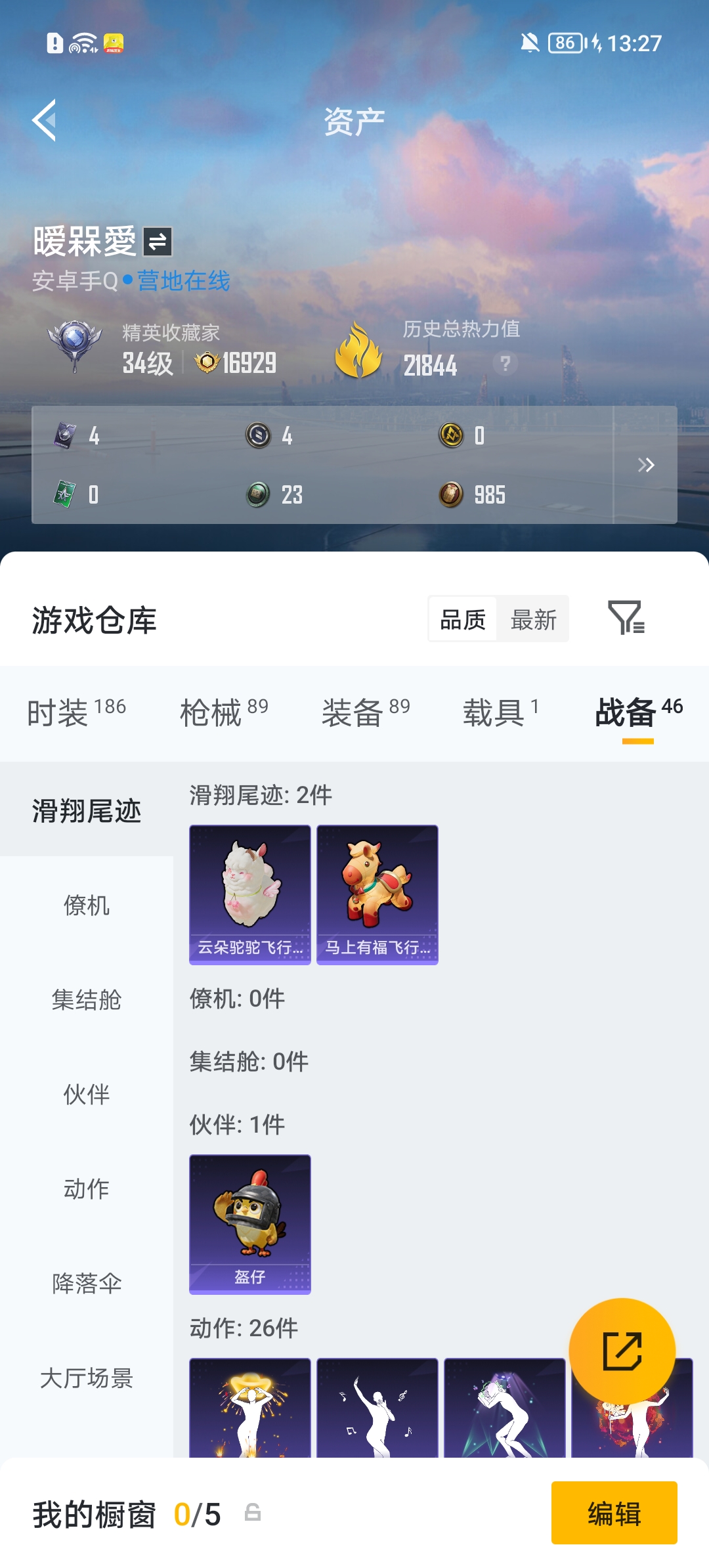The height and width of the screenshot is (1568, 709).
Task: Select the 云朵驼驼飞行 glider trail card
Action: pos(249,892)
